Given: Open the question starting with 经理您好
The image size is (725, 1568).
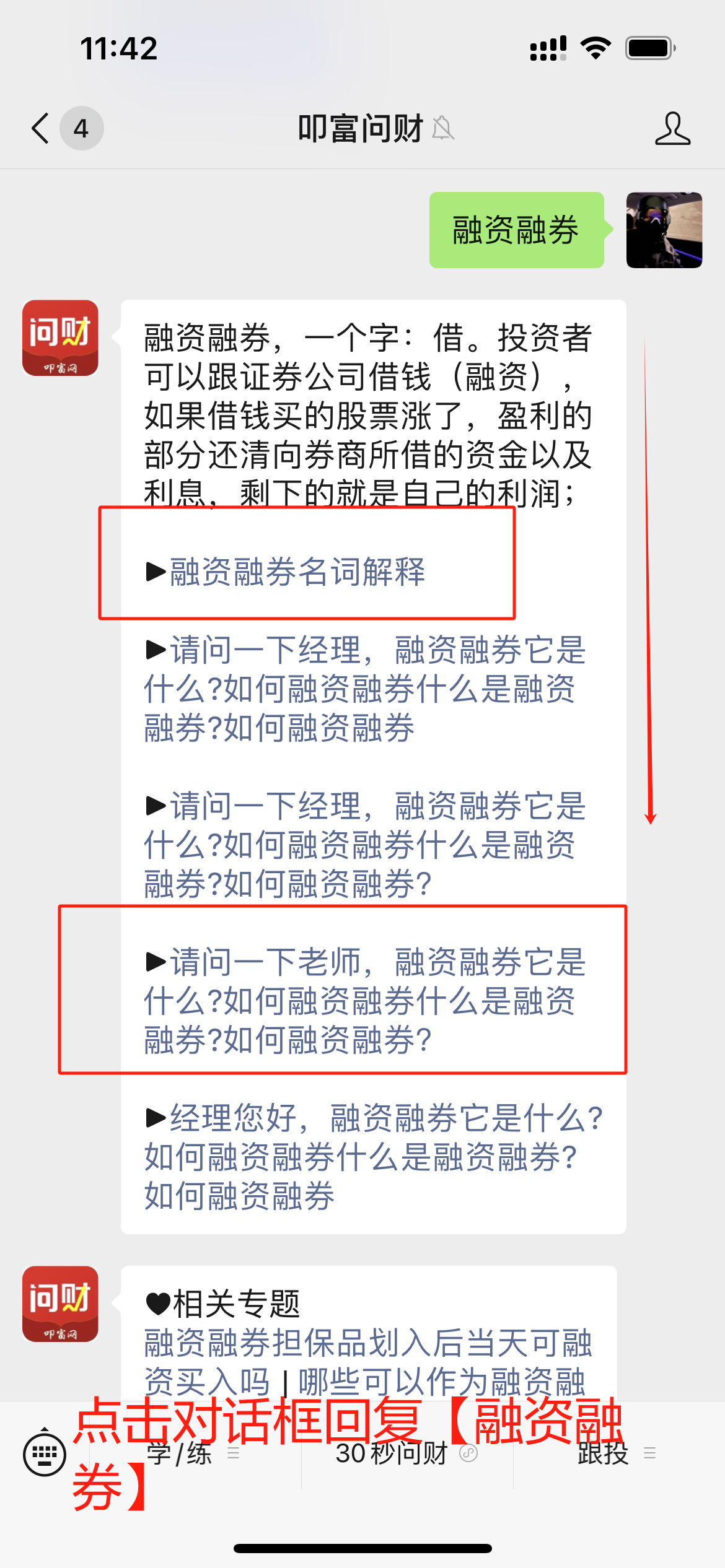Looking at the screenshot, I should pyautogui.click(x=372, y=1156).
